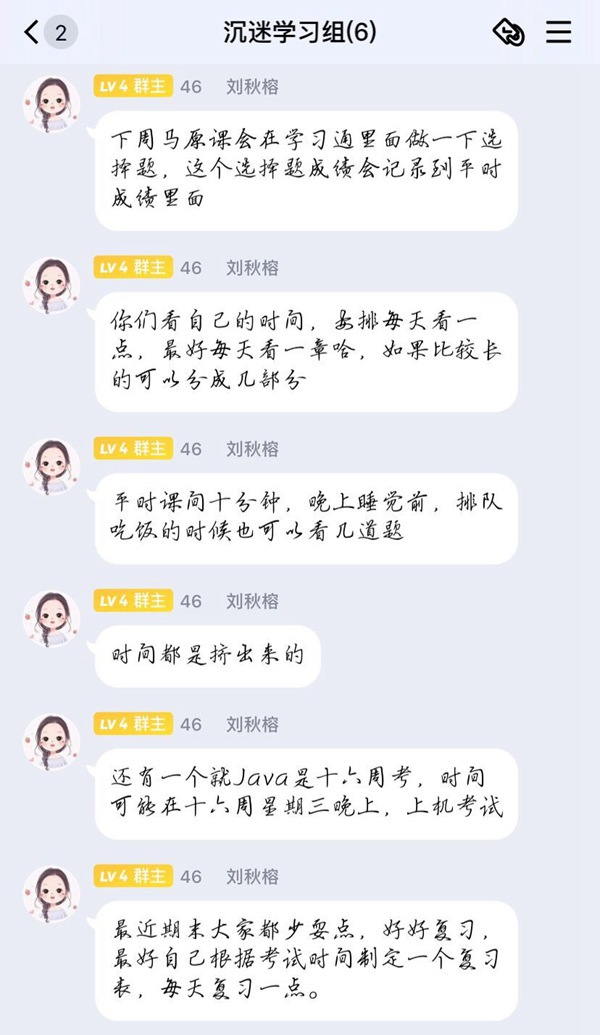Tap 刘秋榕's avatar beside 时间都是挤出来的
This screenshot has height=1035, width=600.
tap(52, 619)
